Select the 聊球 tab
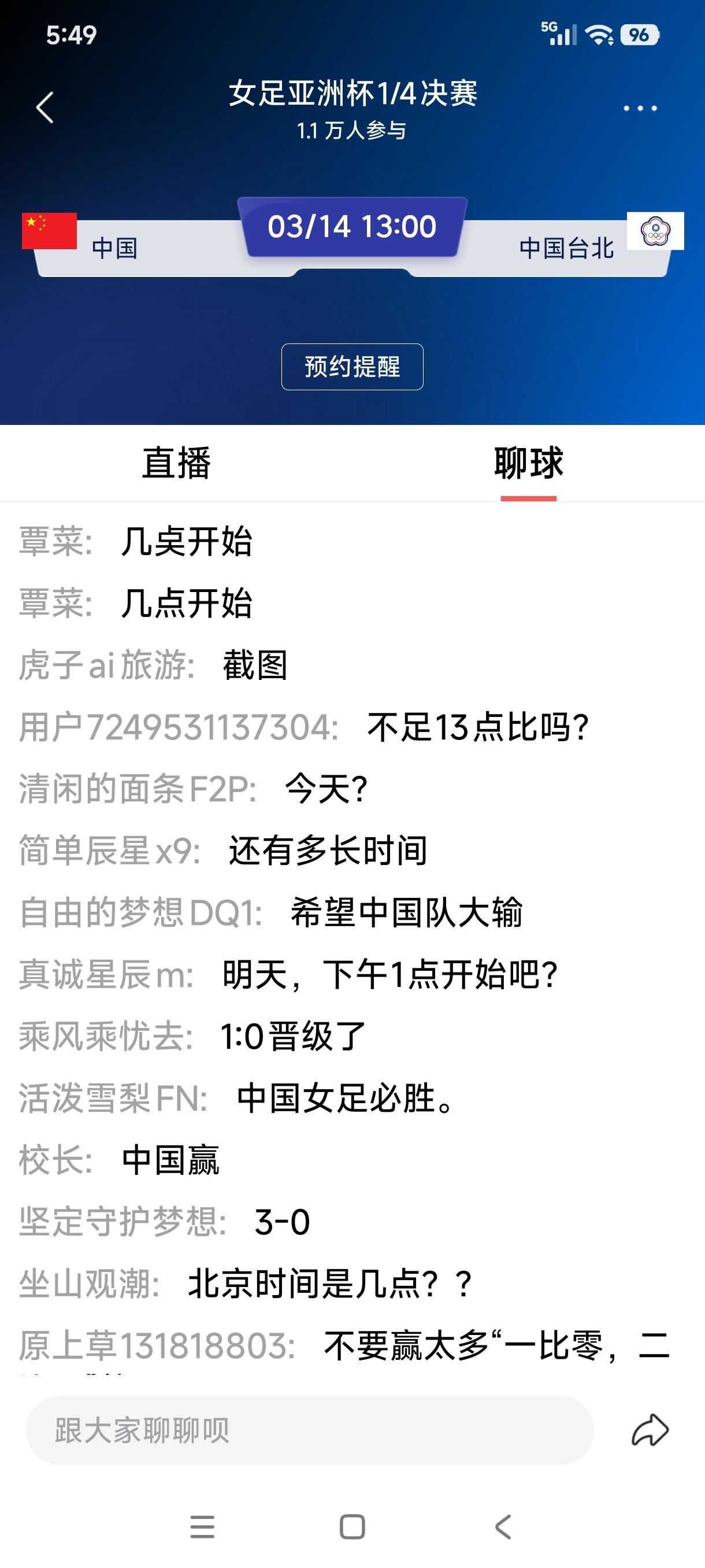This screenshot has height=1568, width=705. (x=529, y=463)
